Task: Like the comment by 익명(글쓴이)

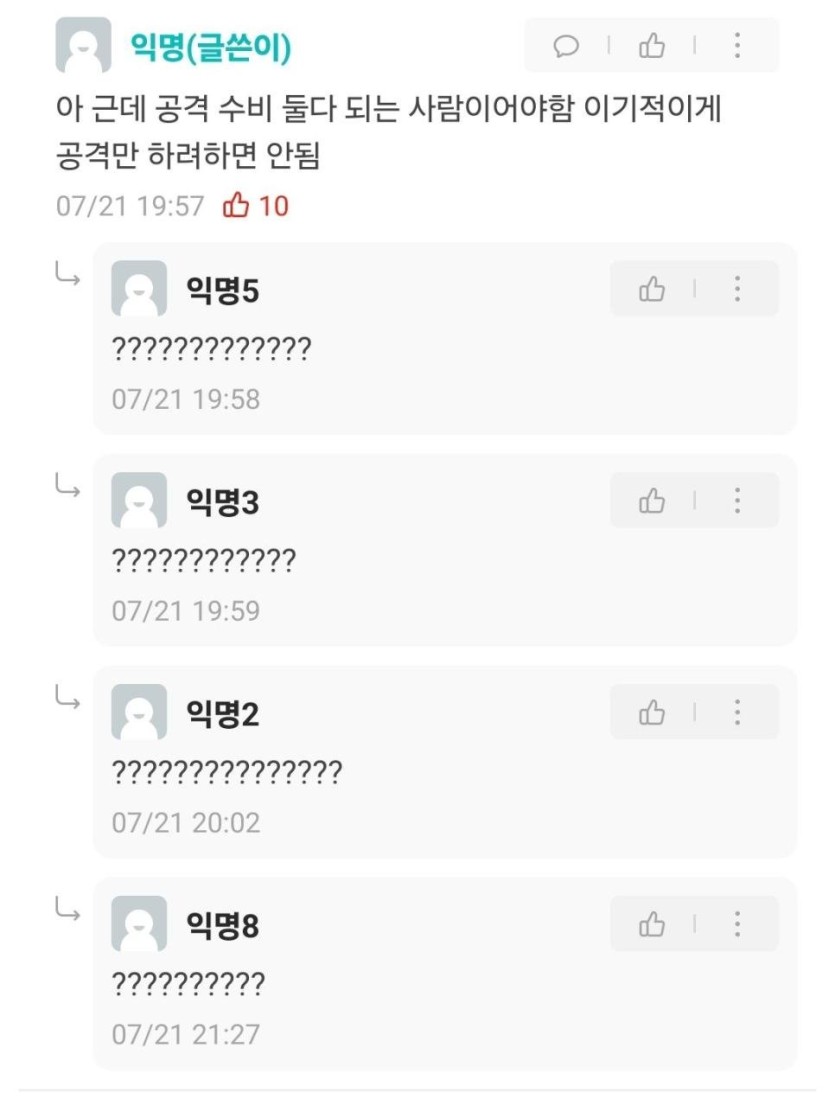Action: tap(652, 46)
